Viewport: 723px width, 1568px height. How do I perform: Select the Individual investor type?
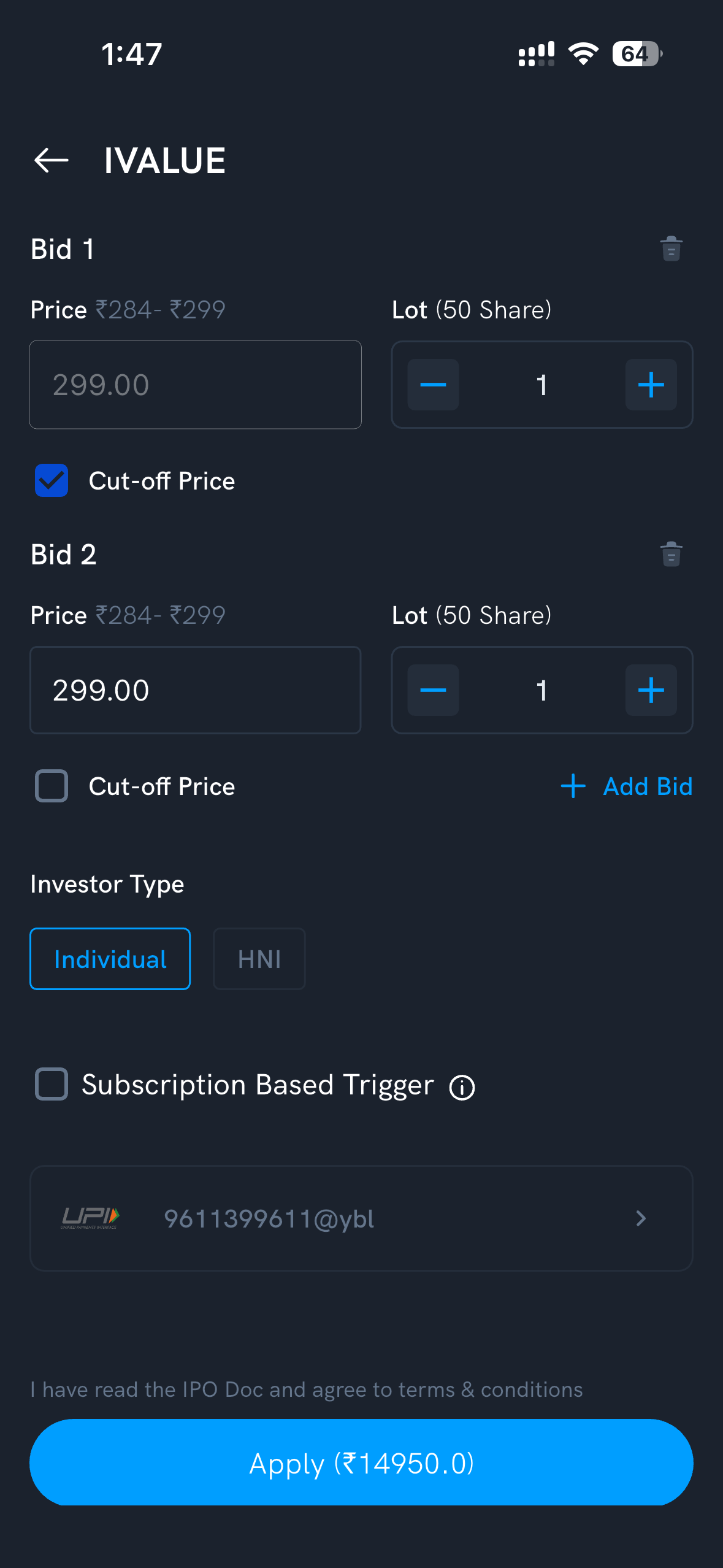pos(110,959)
